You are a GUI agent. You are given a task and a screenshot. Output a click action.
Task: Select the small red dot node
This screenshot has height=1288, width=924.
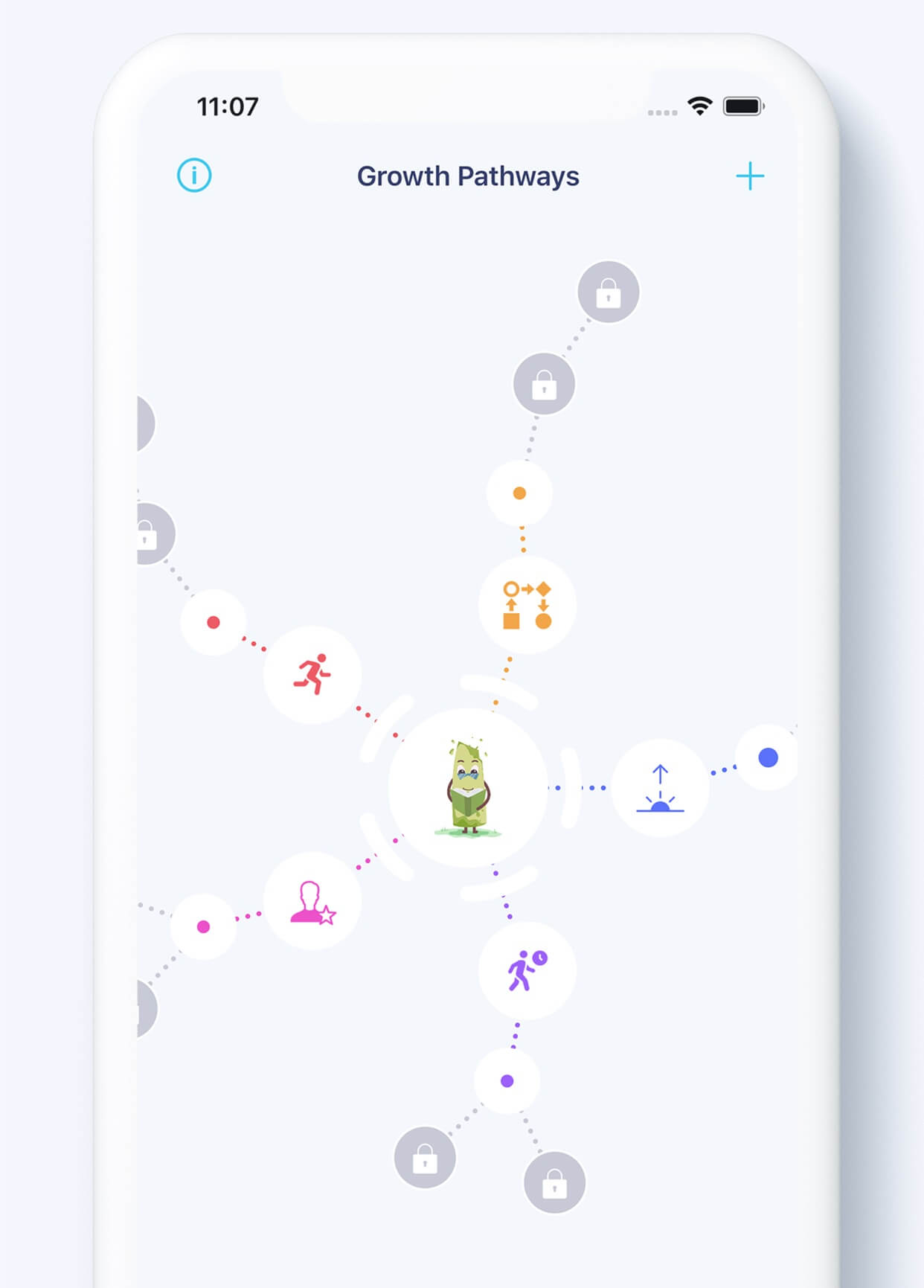click(214, 622)
